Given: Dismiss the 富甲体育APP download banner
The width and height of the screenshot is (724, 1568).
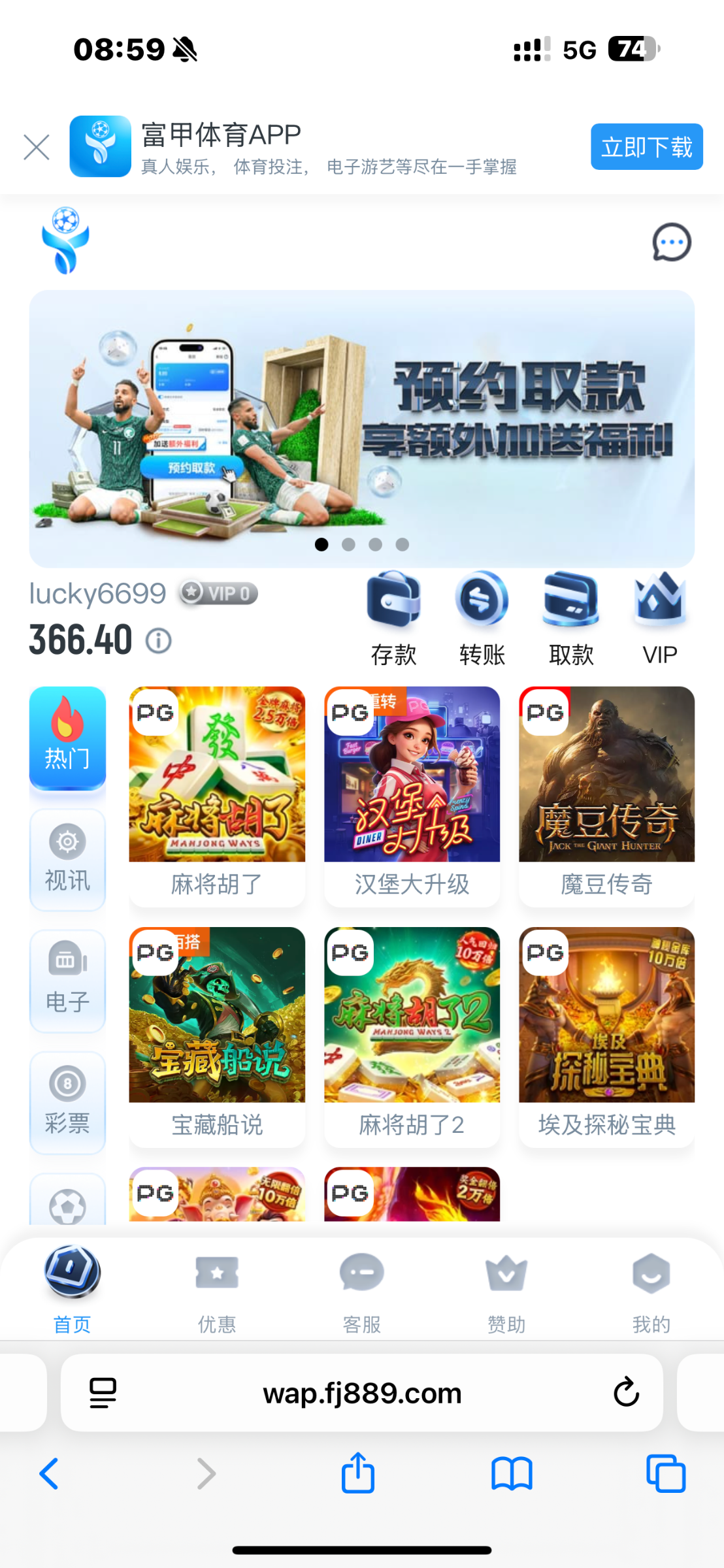Looking at the screenshot, I should (x=37, y=147).
